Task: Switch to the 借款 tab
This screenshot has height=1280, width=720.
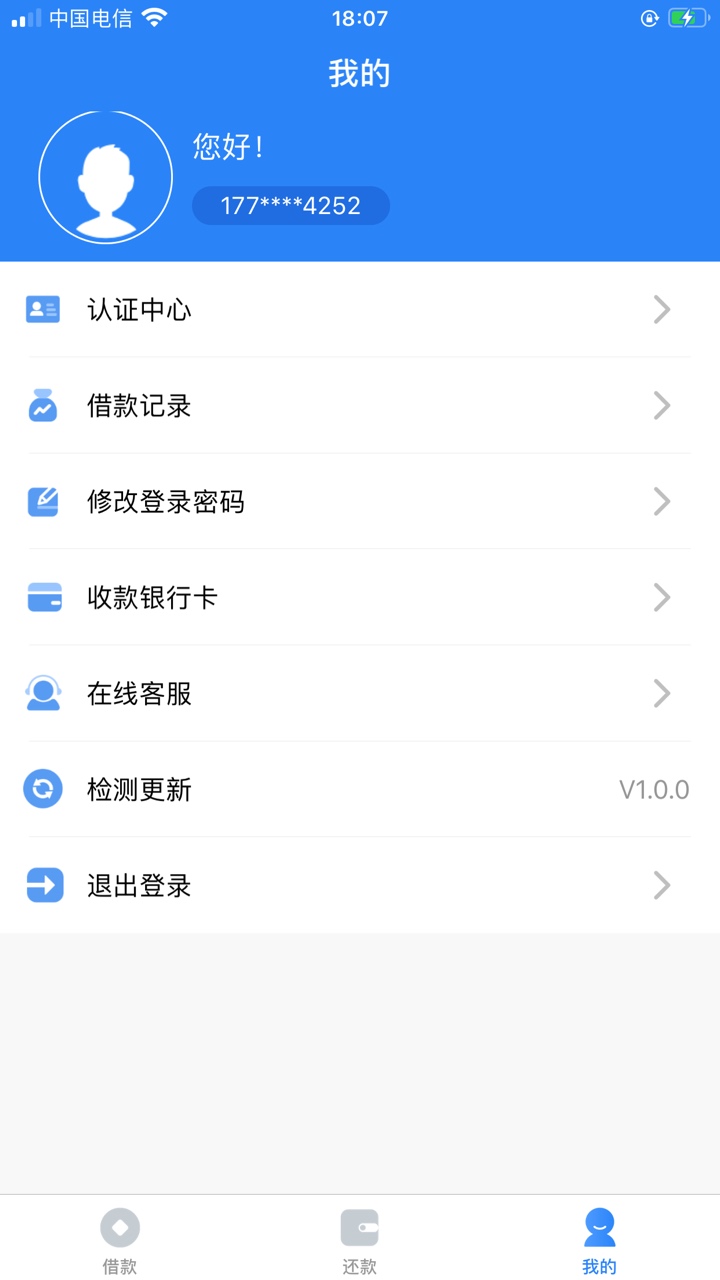Action: (120, 1240)
